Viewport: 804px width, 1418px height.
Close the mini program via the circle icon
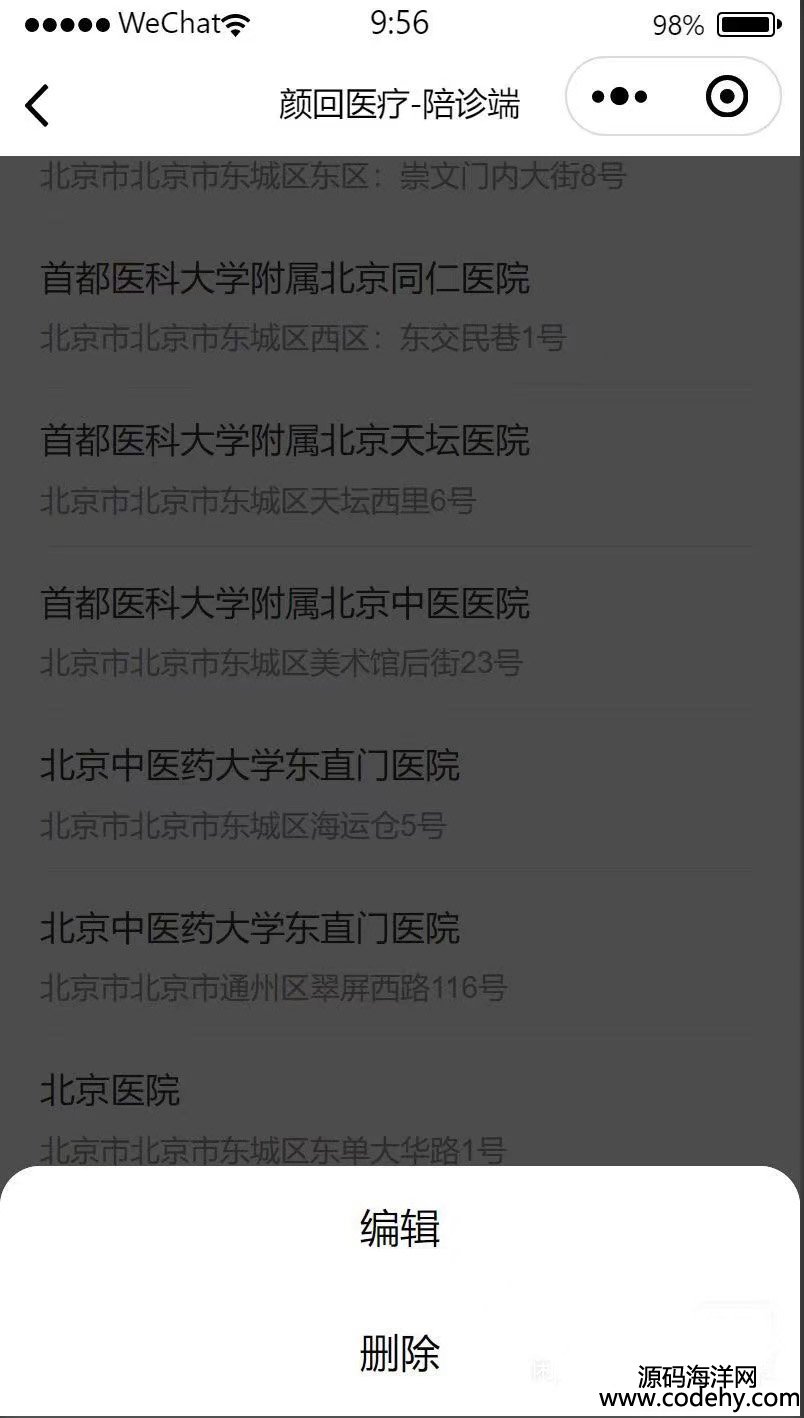coord(726,97)
